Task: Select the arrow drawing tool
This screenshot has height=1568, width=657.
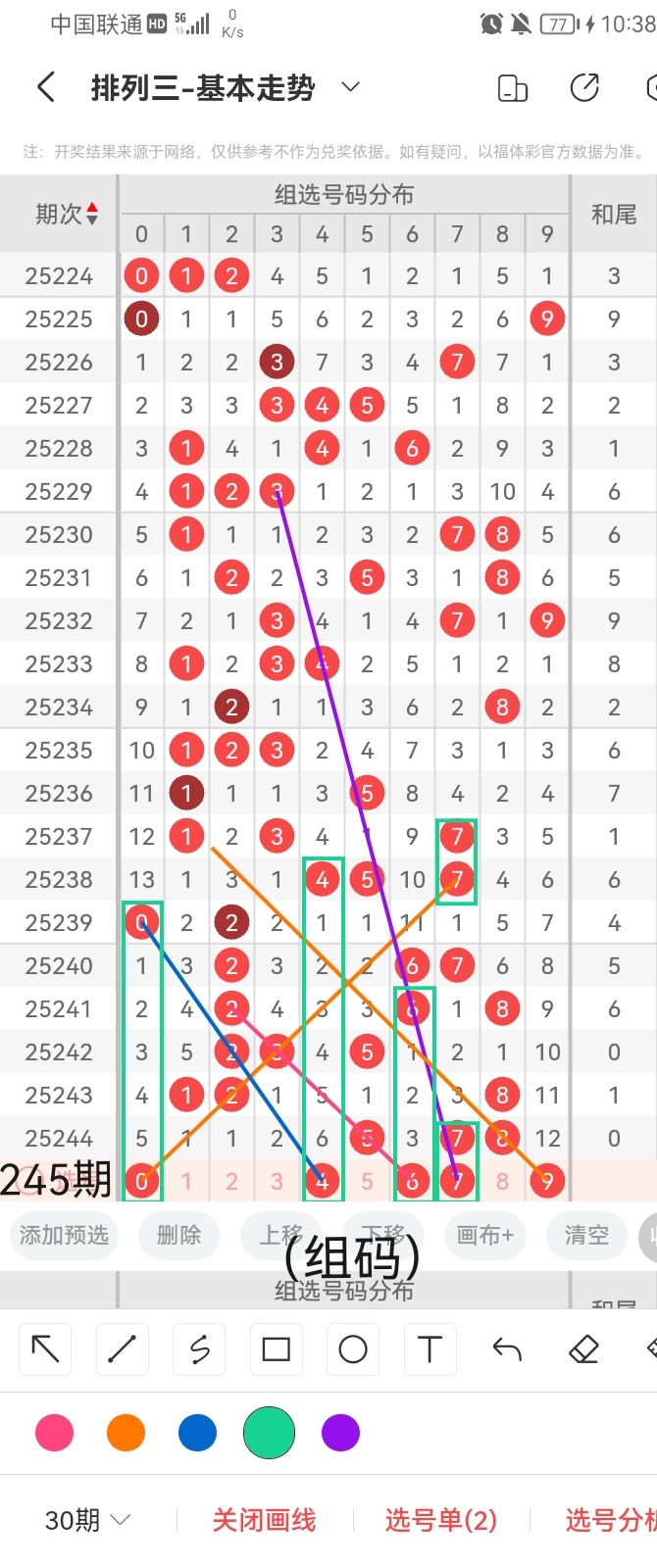Action: click(45, 1349)
